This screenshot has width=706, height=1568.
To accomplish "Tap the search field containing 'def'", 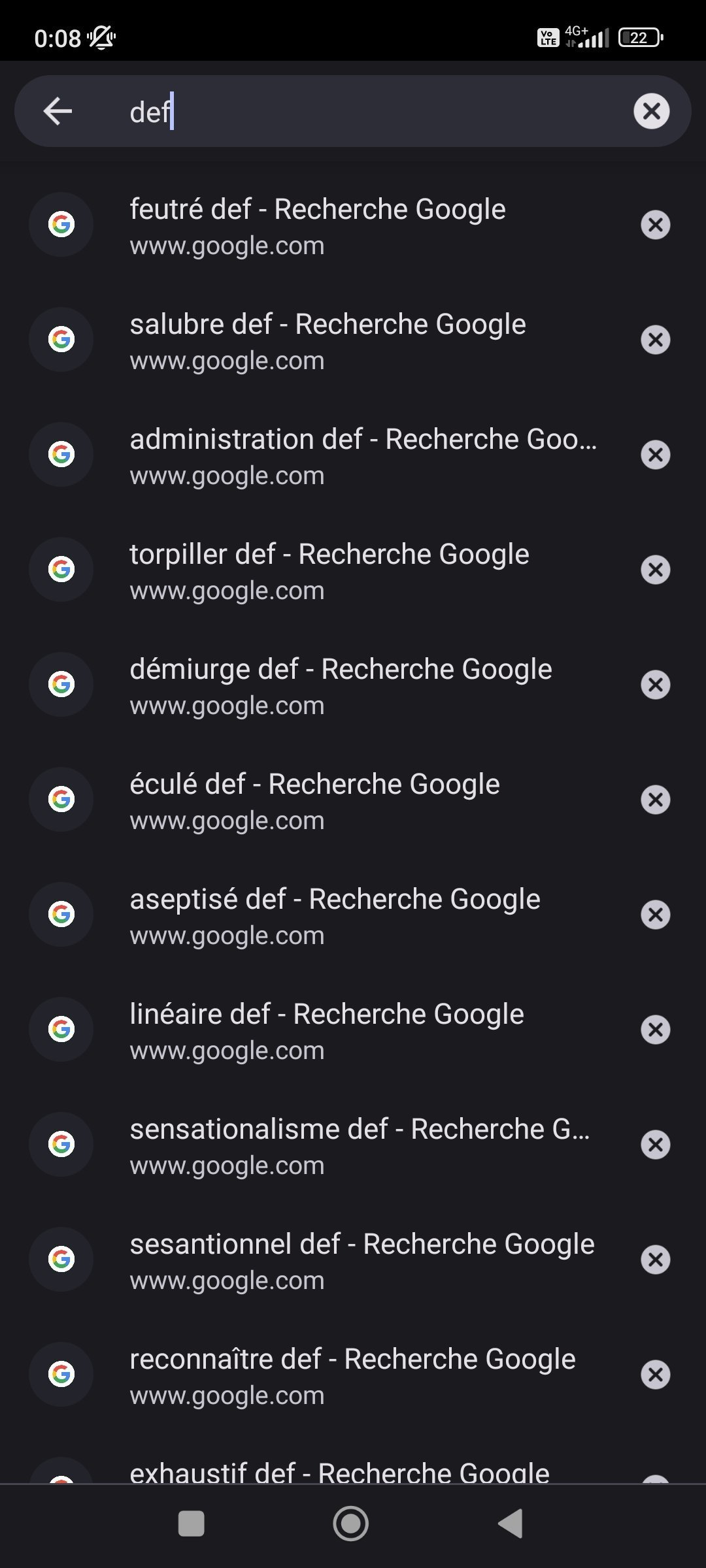I will click(366, 112).
